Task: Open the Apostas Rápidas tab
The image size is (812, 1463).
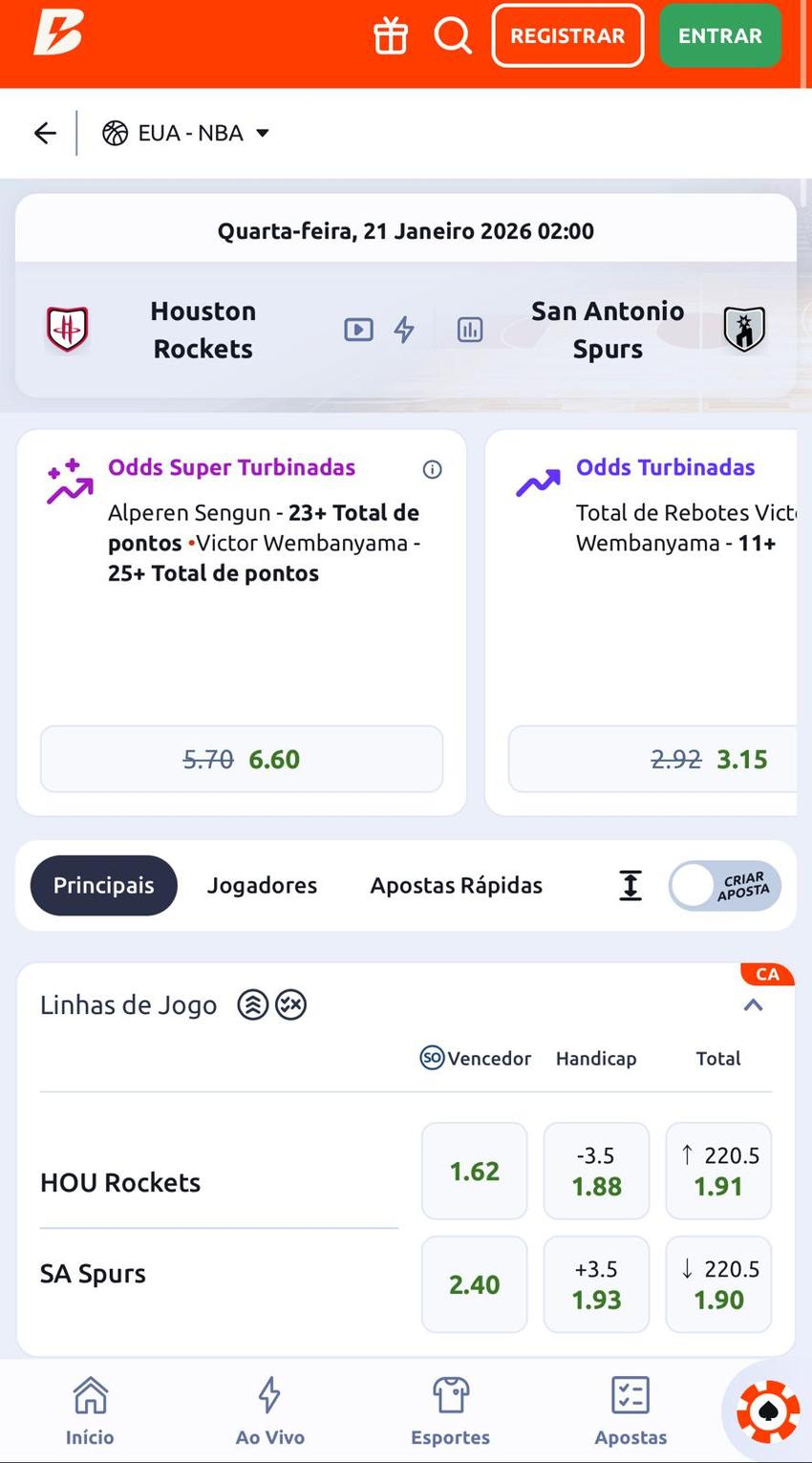Action: 456,885
